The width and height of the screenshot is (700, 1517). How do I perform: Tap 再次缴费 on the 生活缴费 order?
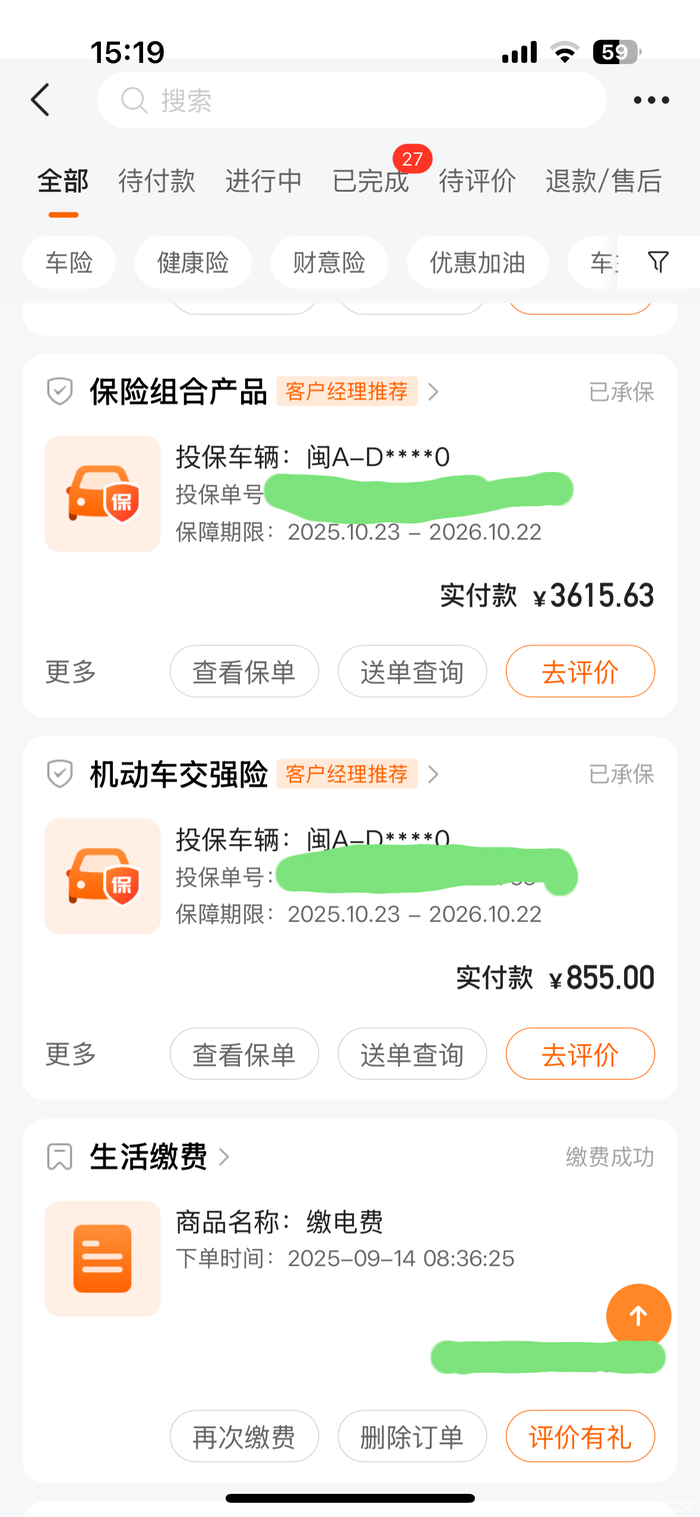click(244, 1437)
